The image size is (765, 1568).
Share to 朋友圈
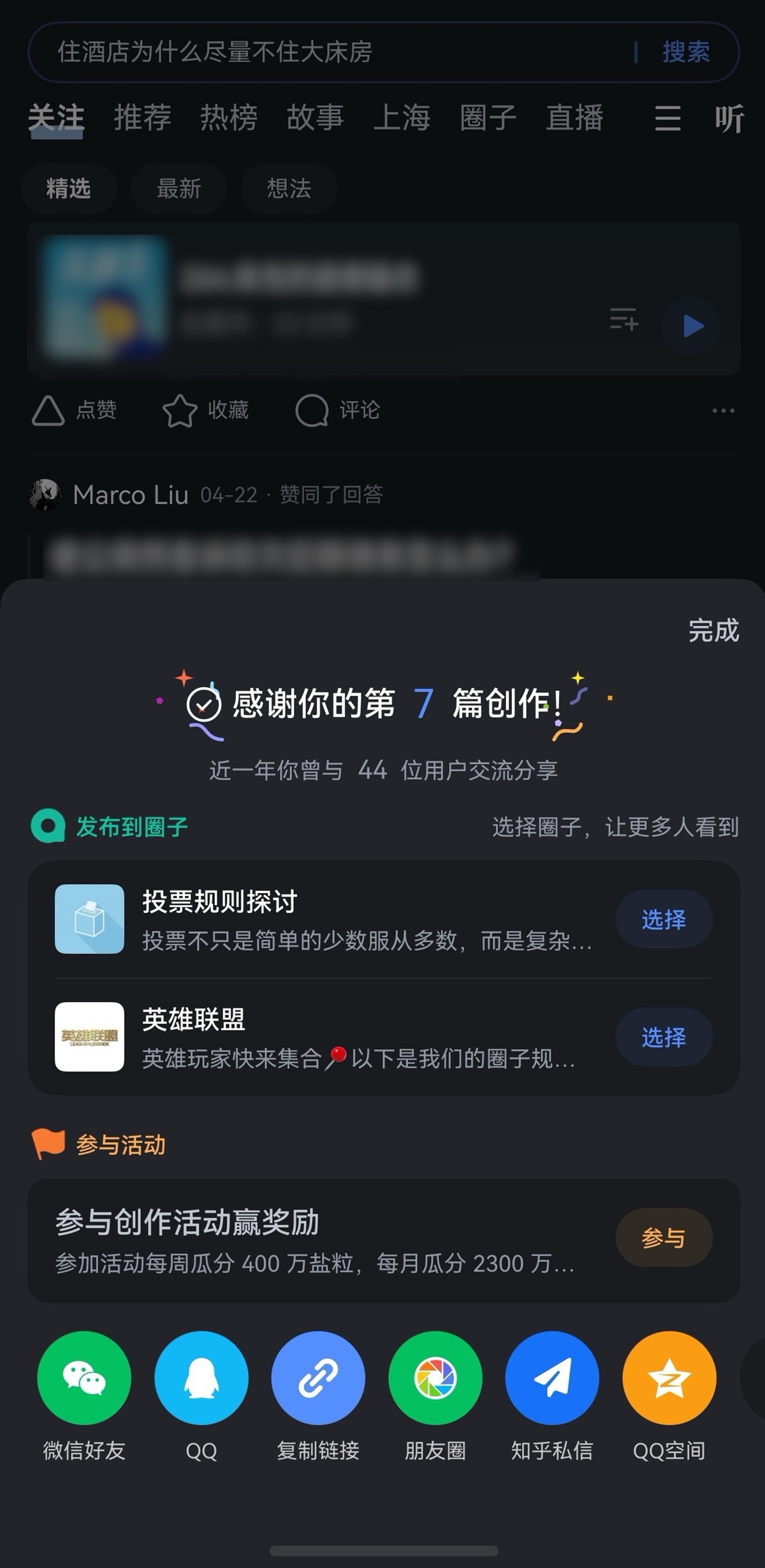coord(435,1378)
